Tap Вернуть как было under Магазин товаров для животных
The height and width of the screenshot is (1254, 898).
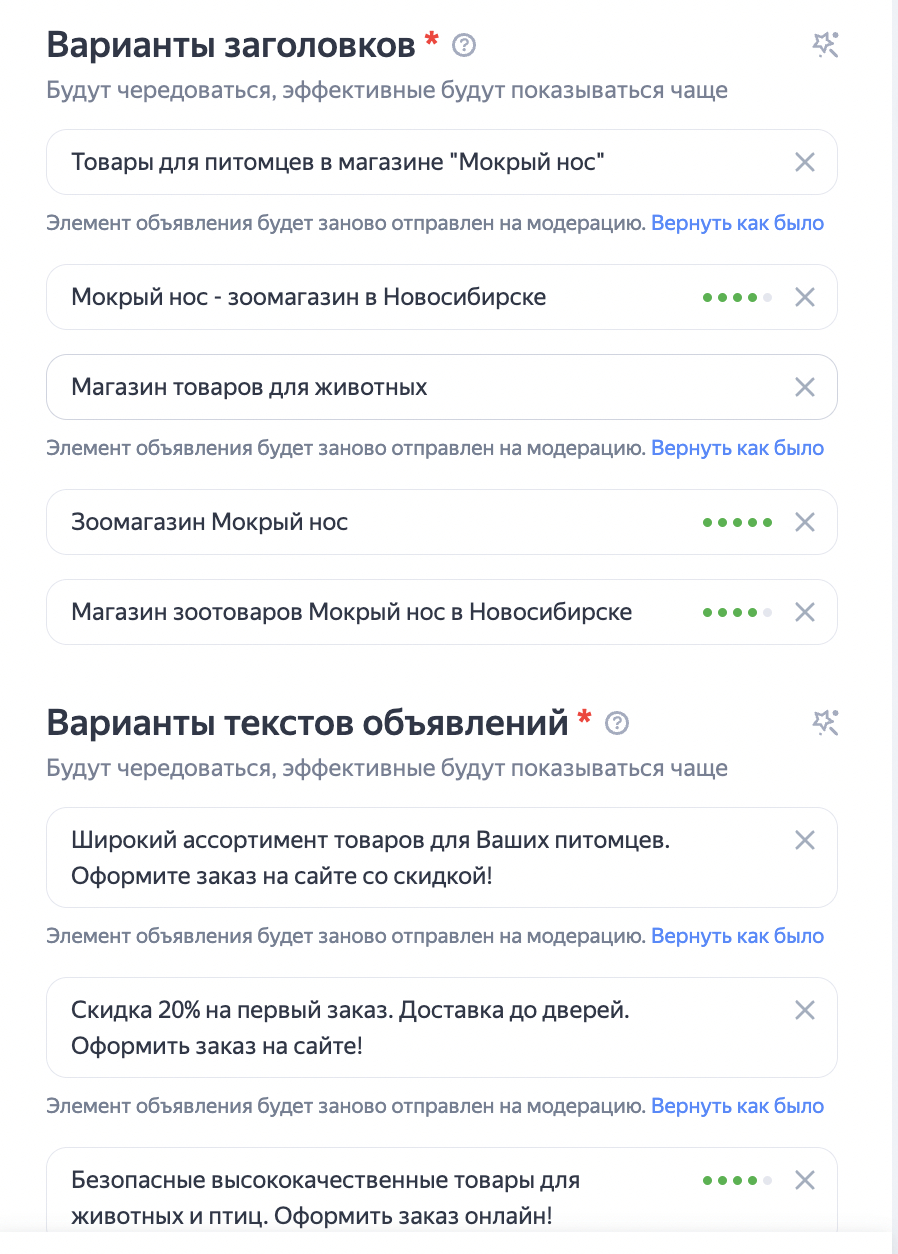click(x=737, y=448)
